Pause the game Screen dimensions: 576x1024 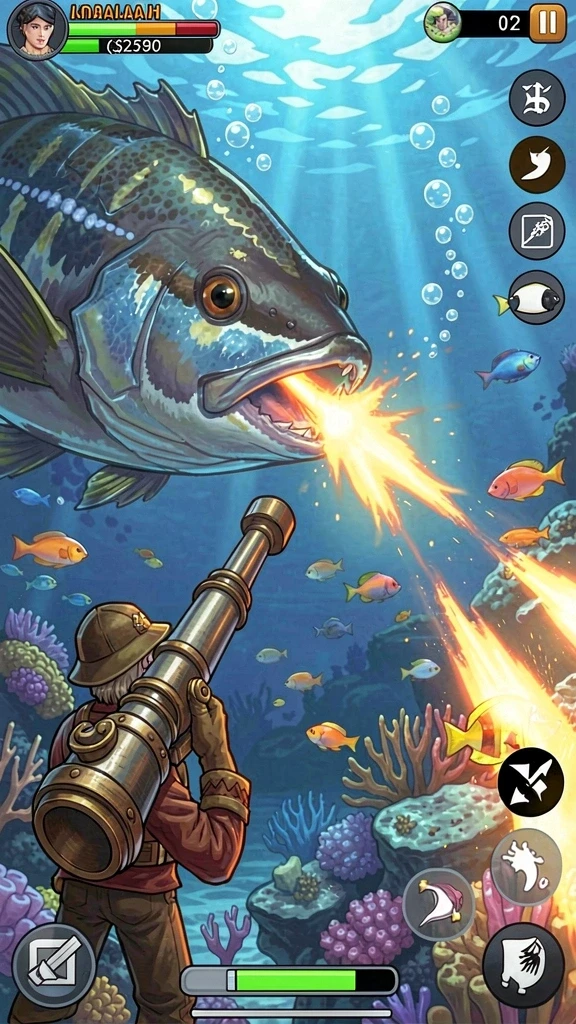(547, 23)
